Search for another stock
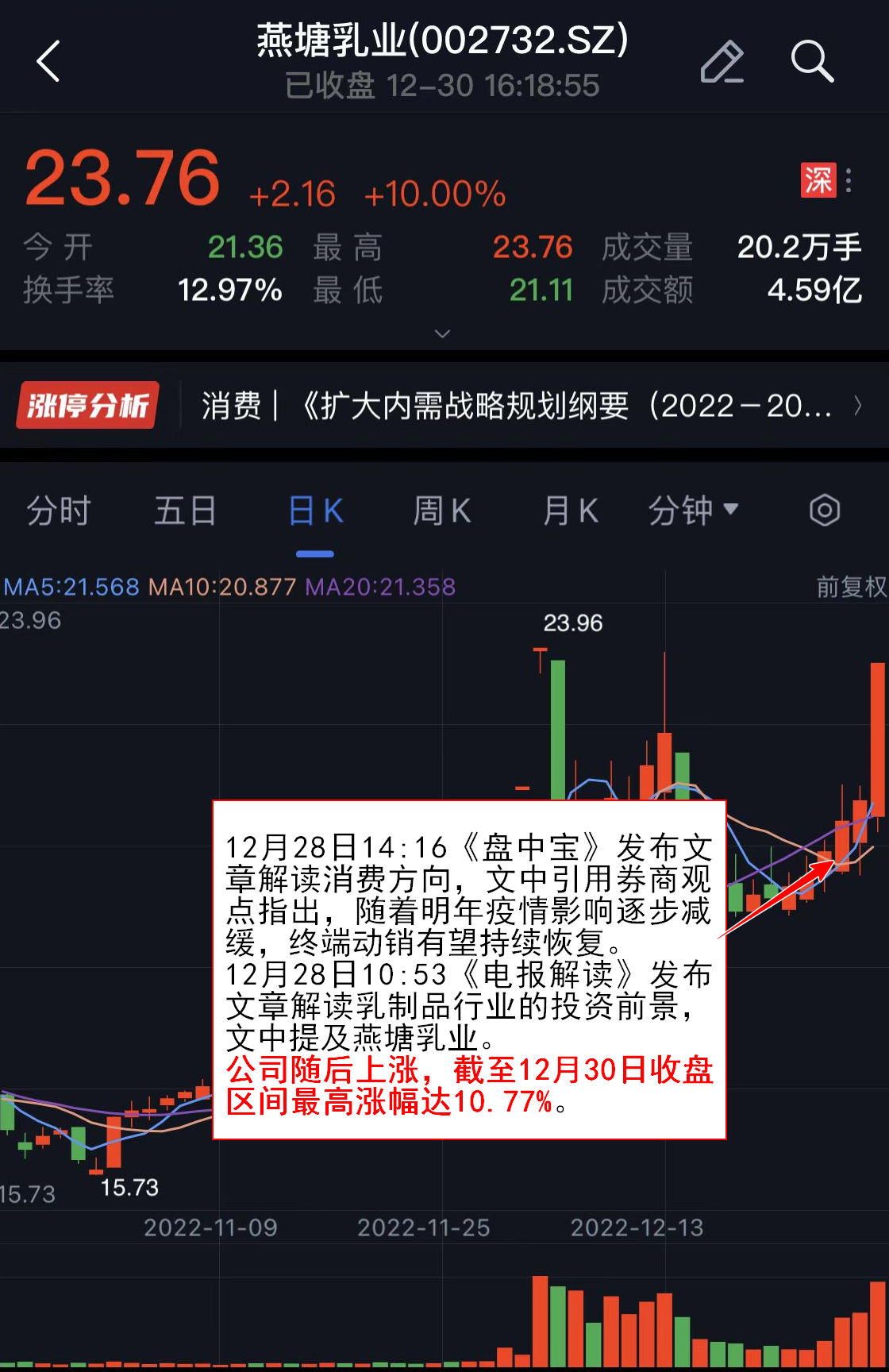This screenshot has height=1372, width=889. (x=812, y=61)
